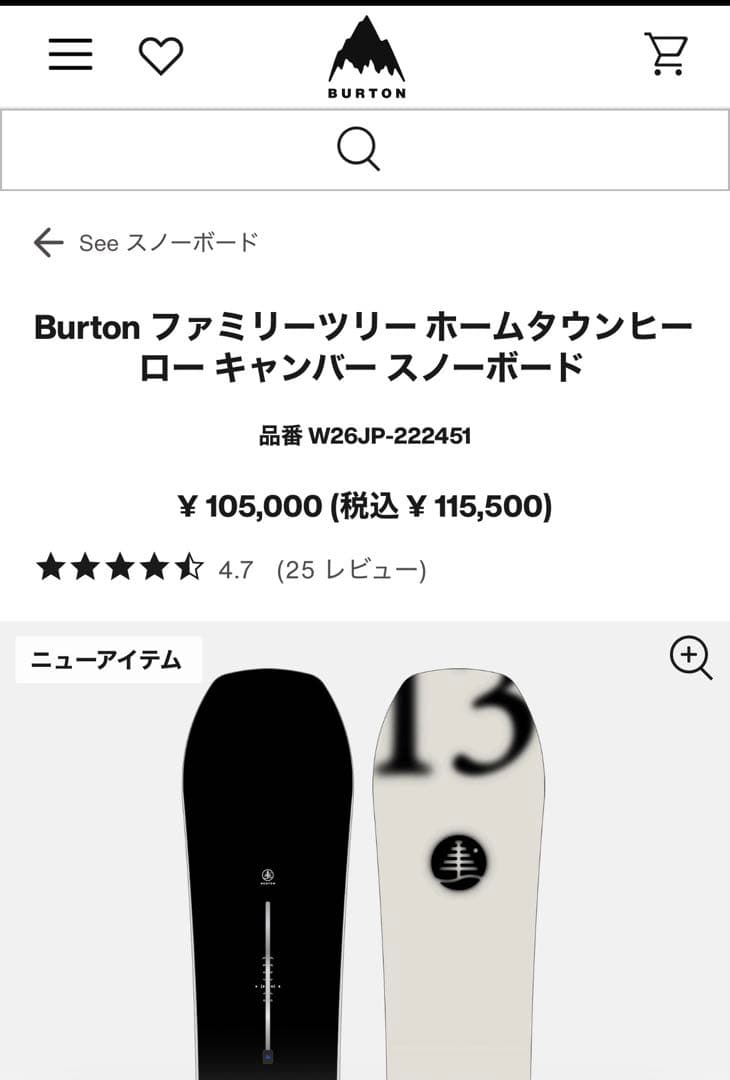Select the product title heading
730x1080 pixels.
tap(365, 348)
